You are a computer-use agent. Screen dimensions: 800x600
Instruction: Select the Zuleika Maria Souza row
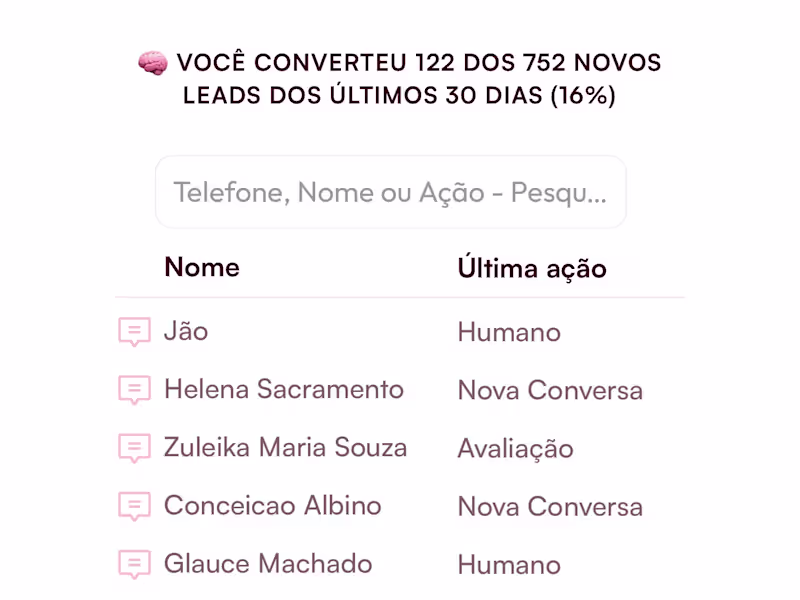point(285,447)
